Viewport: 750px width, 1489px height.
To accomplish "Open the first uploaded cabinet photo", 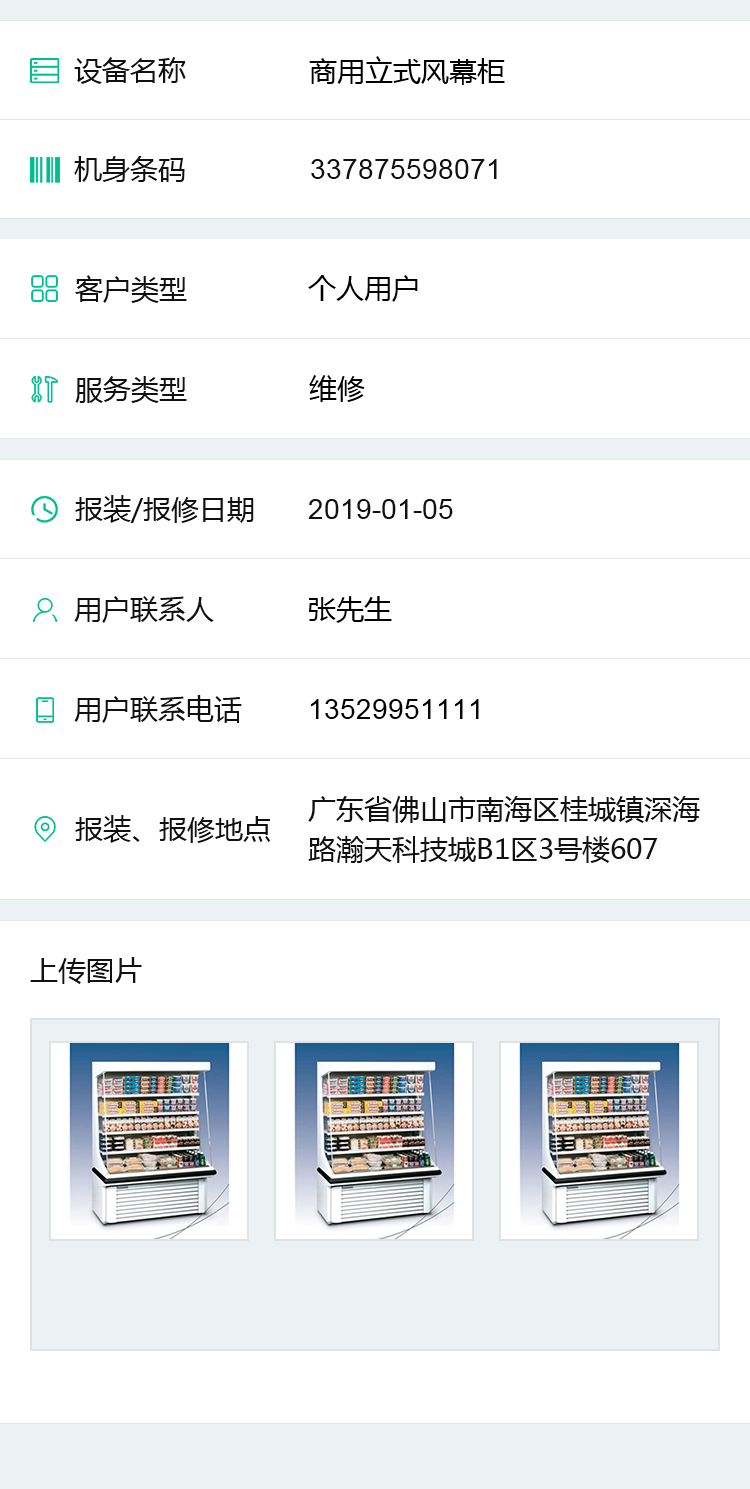I will click(x=149, y=1140).
